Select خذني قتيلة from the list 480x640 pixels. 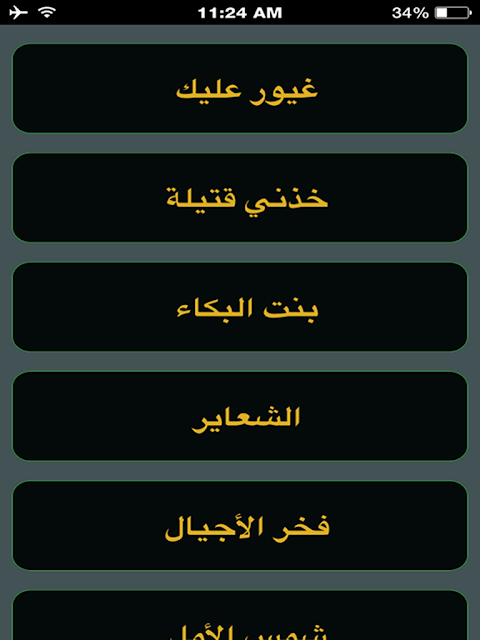(x=240, y=198)
